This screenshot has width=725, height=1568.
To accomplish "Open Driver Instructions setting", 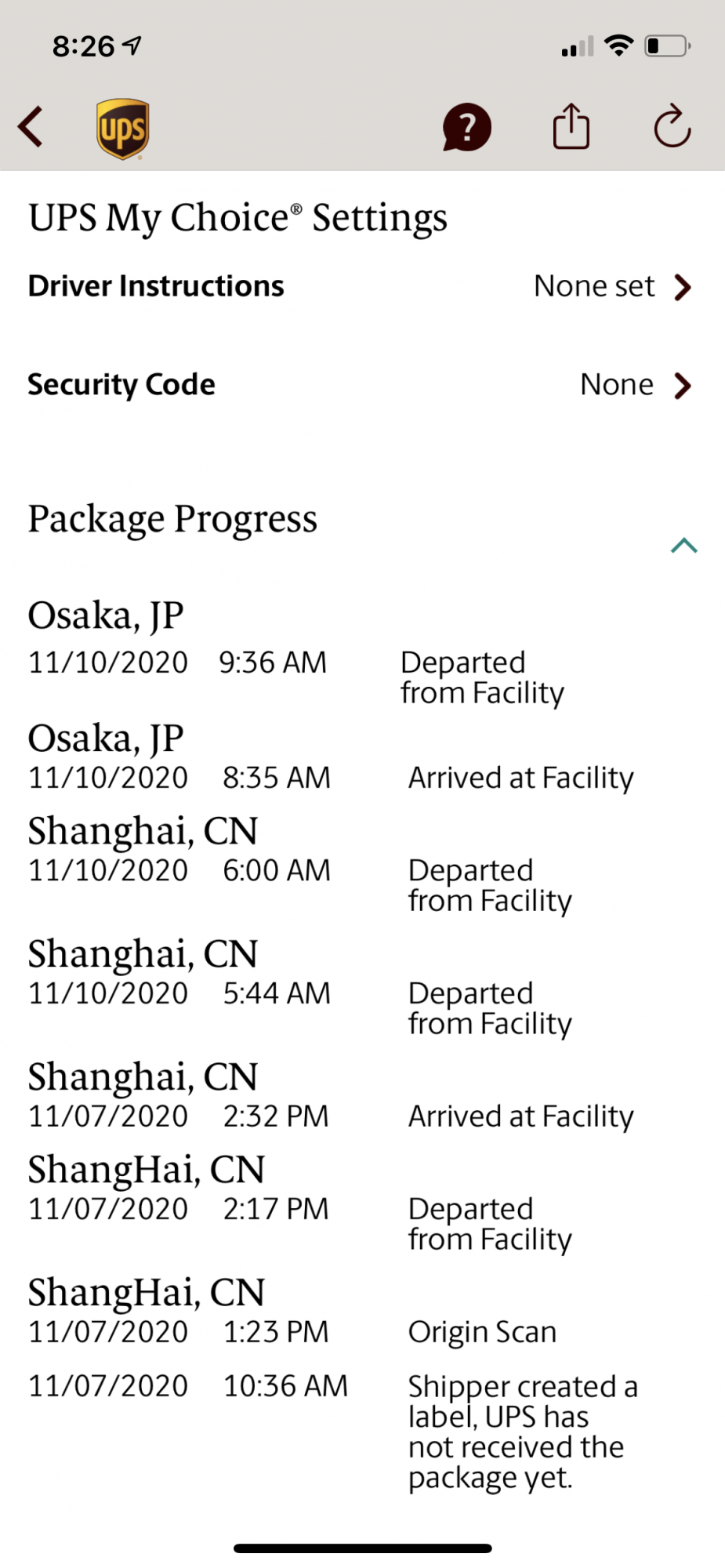I will coord(361,287).
